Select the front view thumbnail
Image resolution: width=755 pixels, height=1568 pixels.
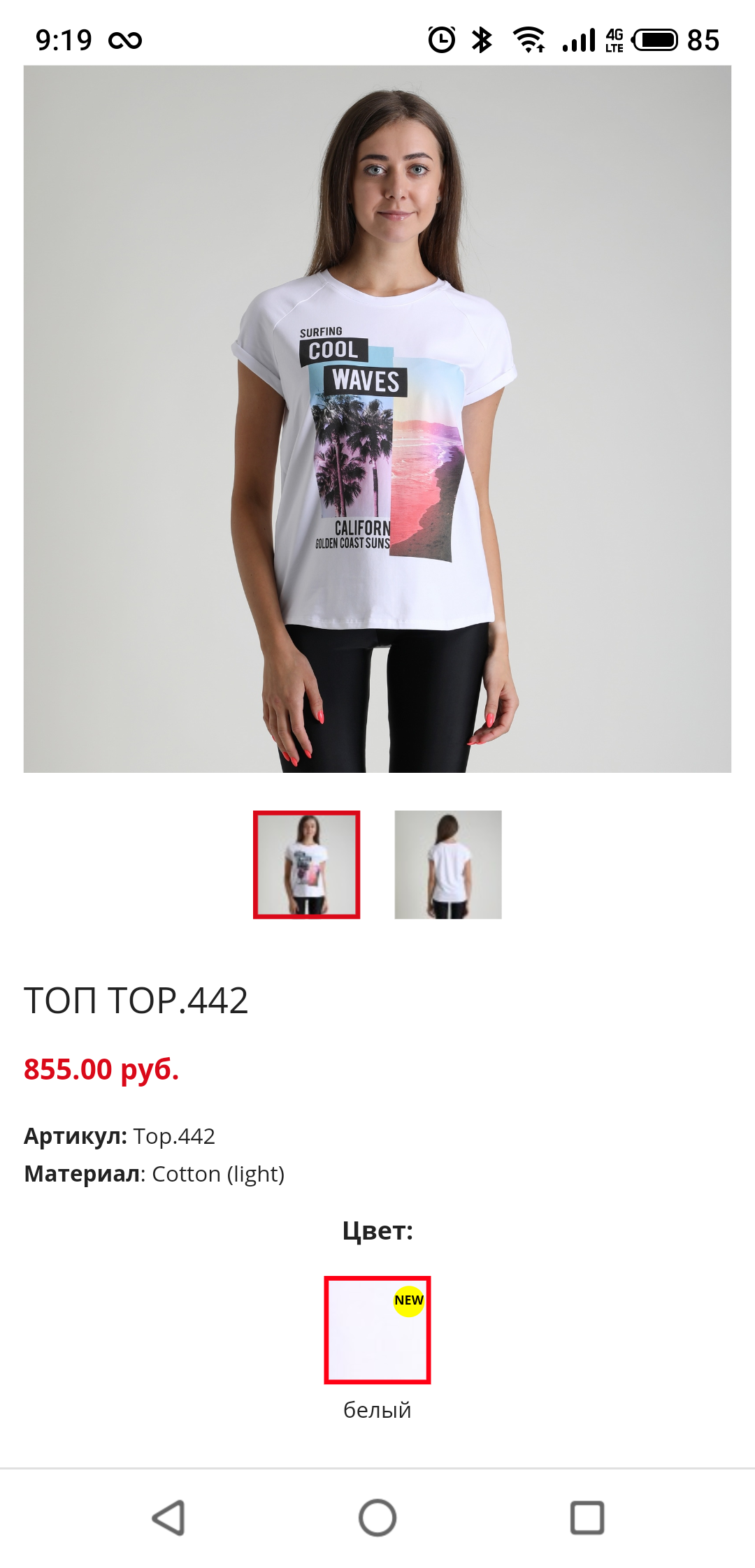[x=306, y=864]
